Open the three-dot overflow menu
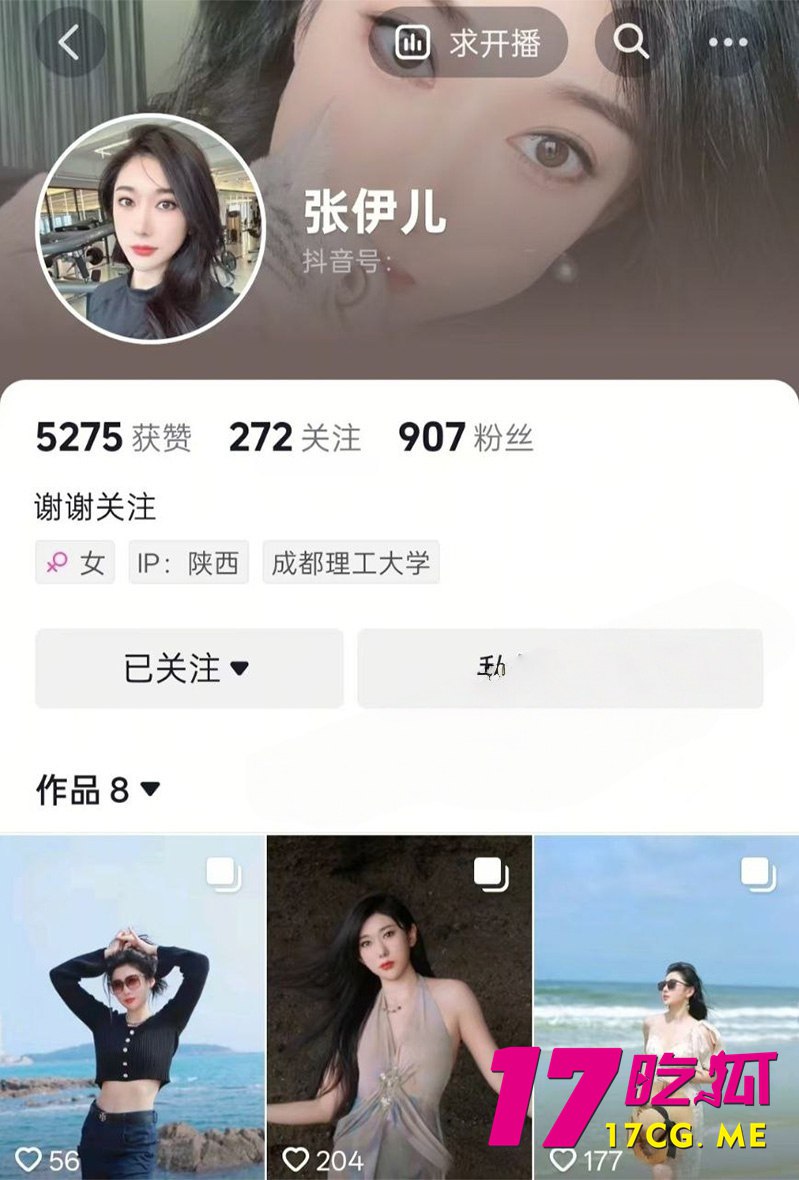Screen dimensions: 799x1180 [x=727, y=43]
